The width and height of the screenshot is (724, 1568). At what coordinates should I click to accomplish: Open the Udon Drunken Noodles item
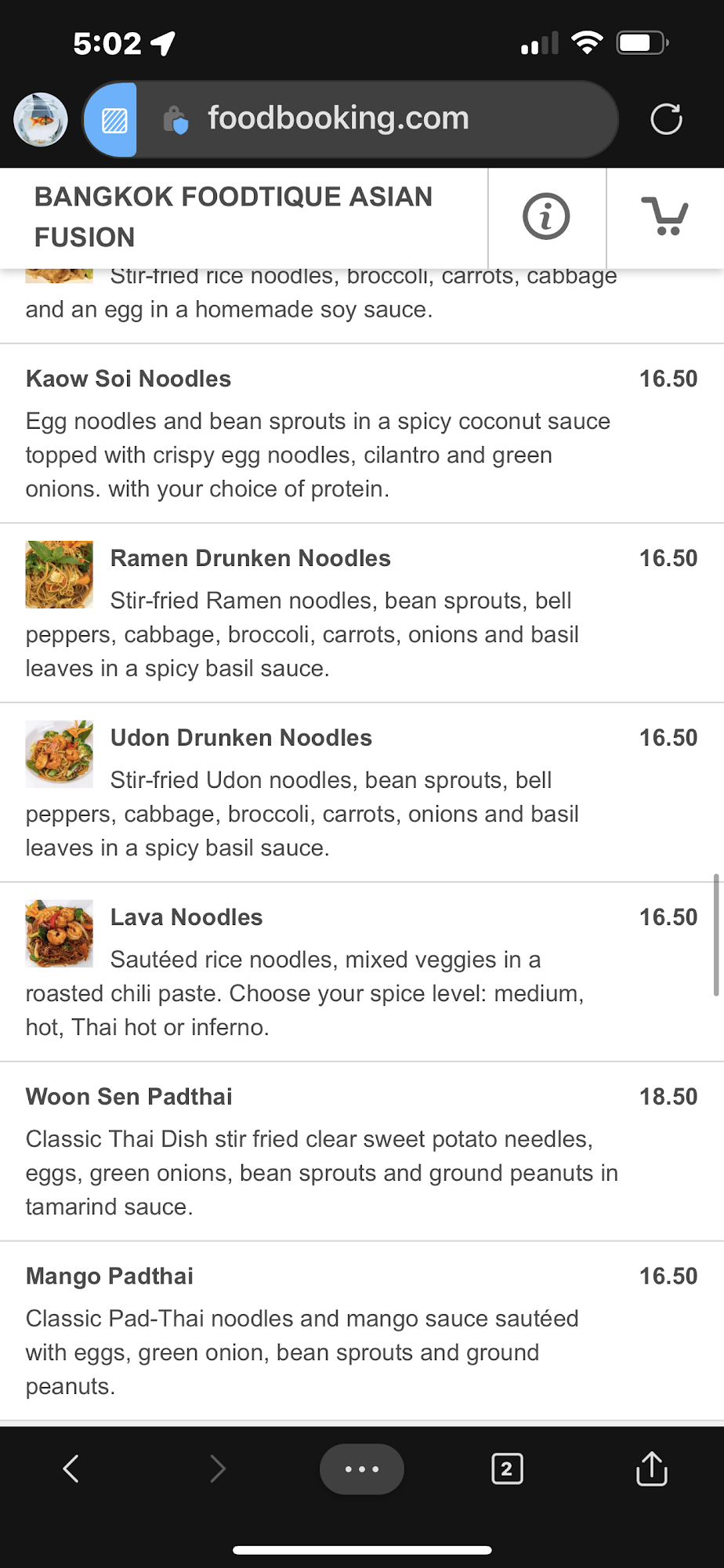(241, 738)
